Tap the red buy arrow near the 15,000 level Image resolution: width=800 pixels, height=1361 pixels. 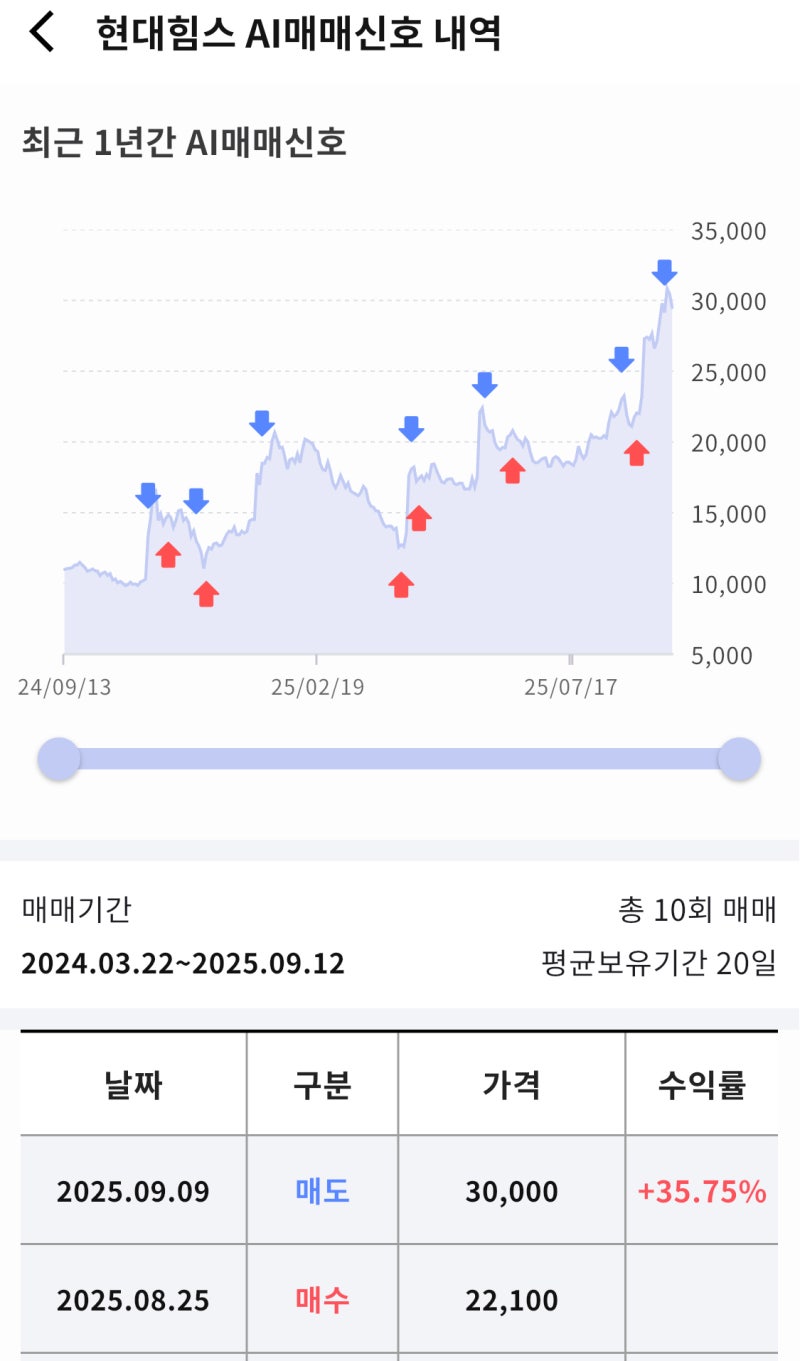418,517
